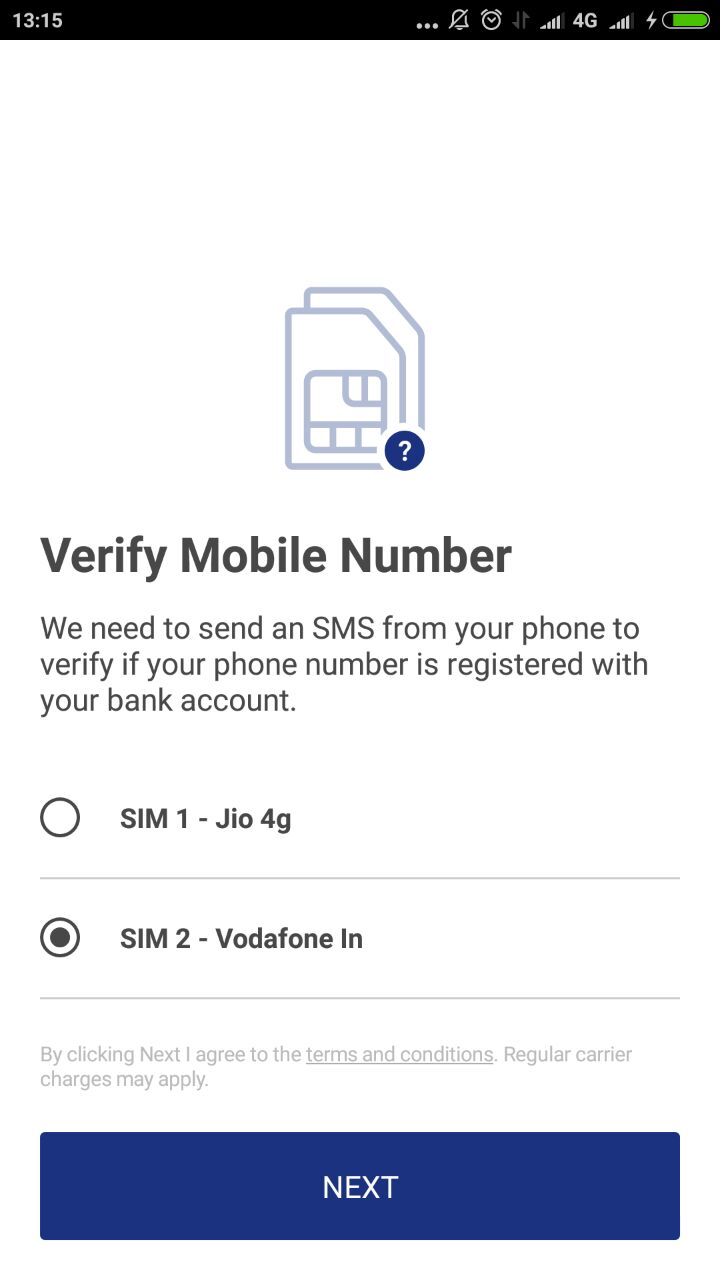Choose SIM 2 - Vodafone In
The image size is (720, 1280).
(60, 938)
